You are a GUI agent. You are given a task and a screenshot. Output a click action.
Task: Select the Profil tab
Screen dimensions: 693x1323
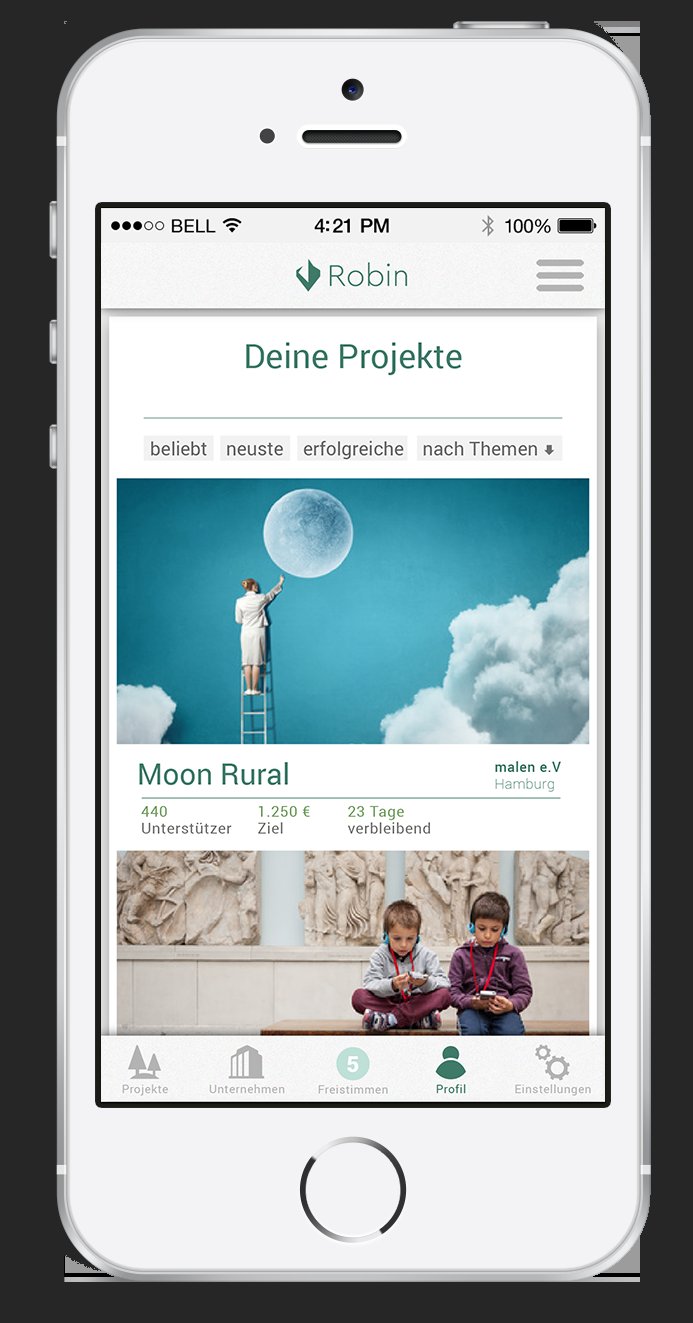pos(451,1070)
